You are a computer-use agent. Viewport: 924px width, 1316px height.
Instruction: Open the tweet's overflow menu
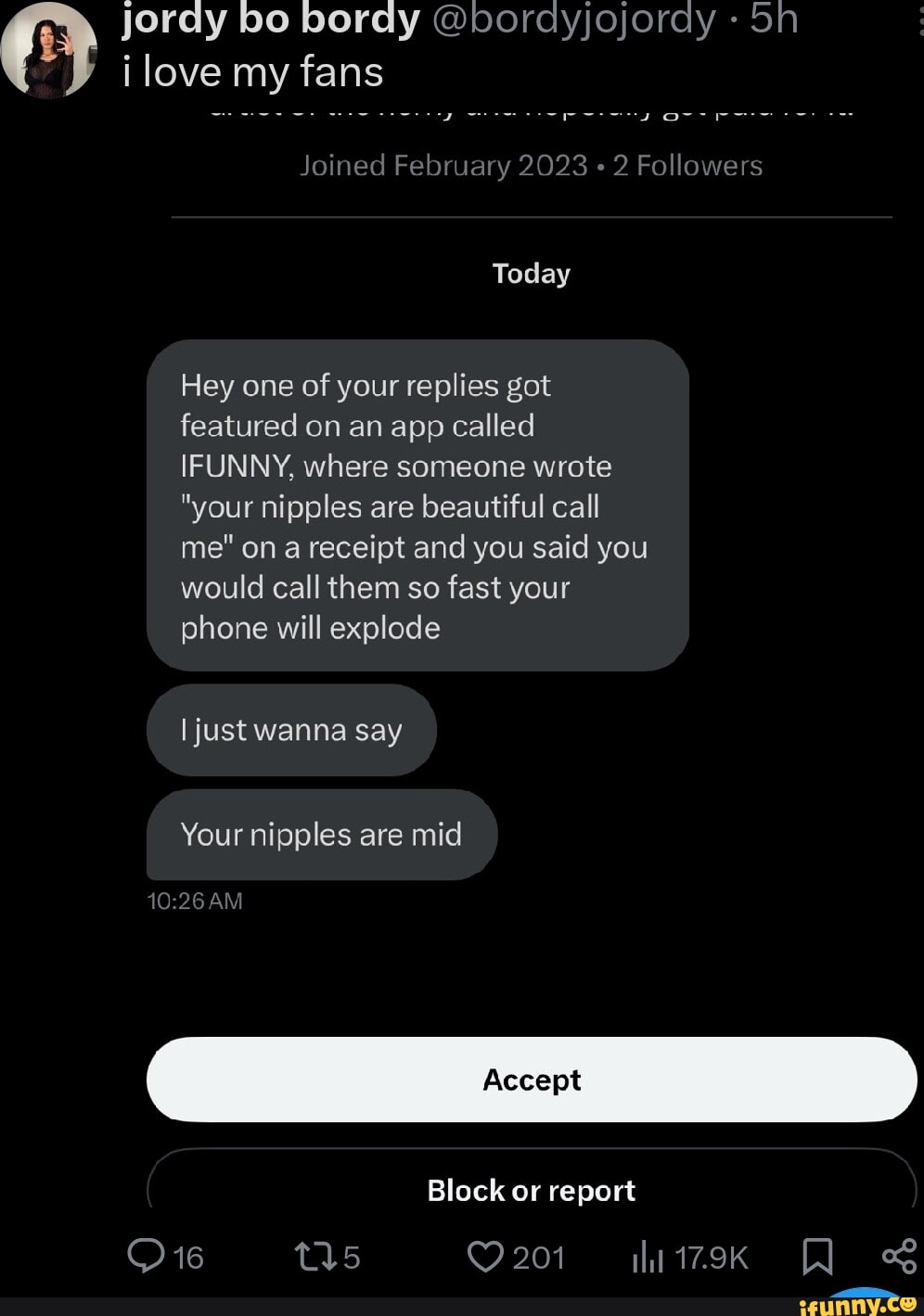point(918,19)
